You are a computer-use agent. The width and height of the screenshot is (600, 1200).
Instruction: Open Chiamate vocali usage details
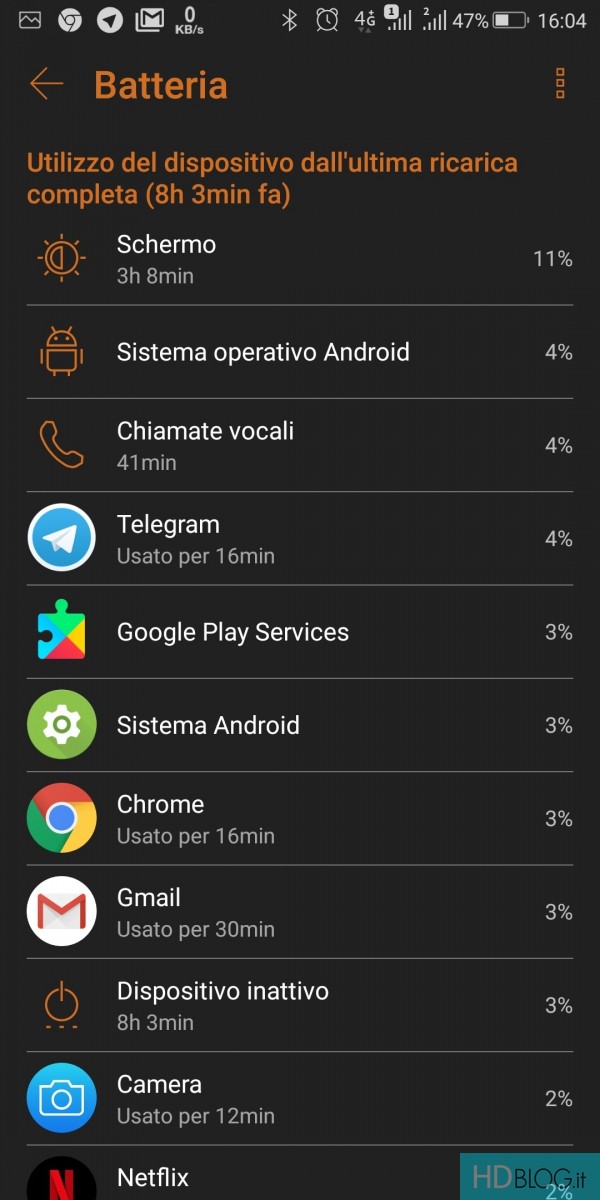(300, 445)
